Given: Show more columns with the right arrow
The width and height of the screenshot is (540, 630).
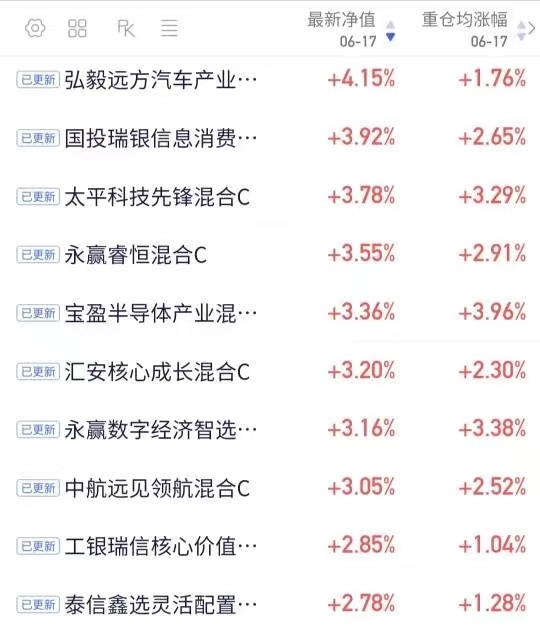Looking at the screenshot, I should point(532,29).
